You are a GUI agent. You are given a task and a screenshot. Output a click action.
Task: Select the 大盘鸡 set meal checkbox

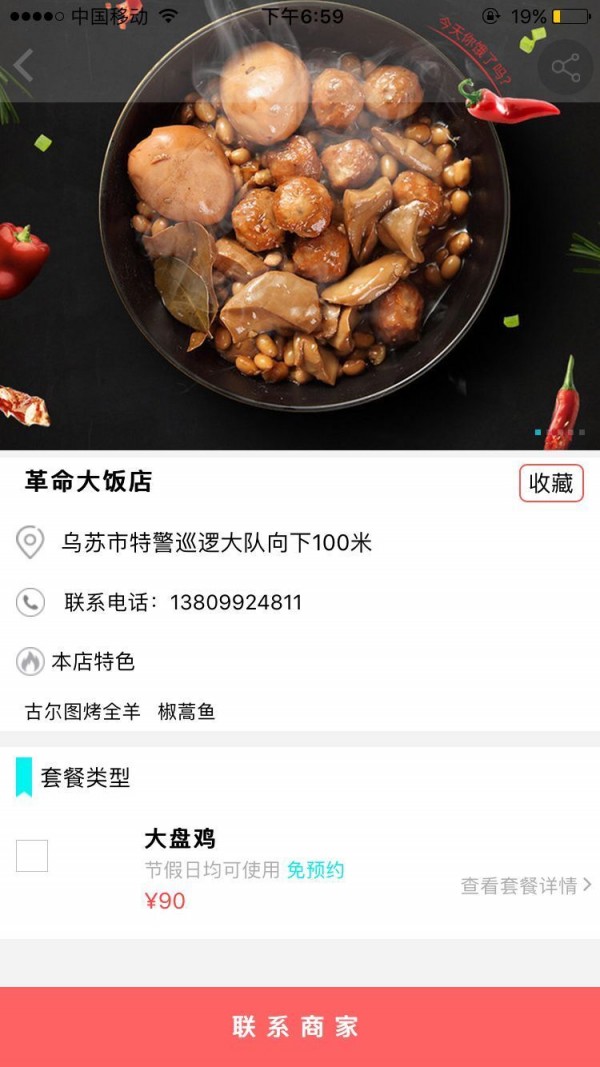(x=32, y=856)
